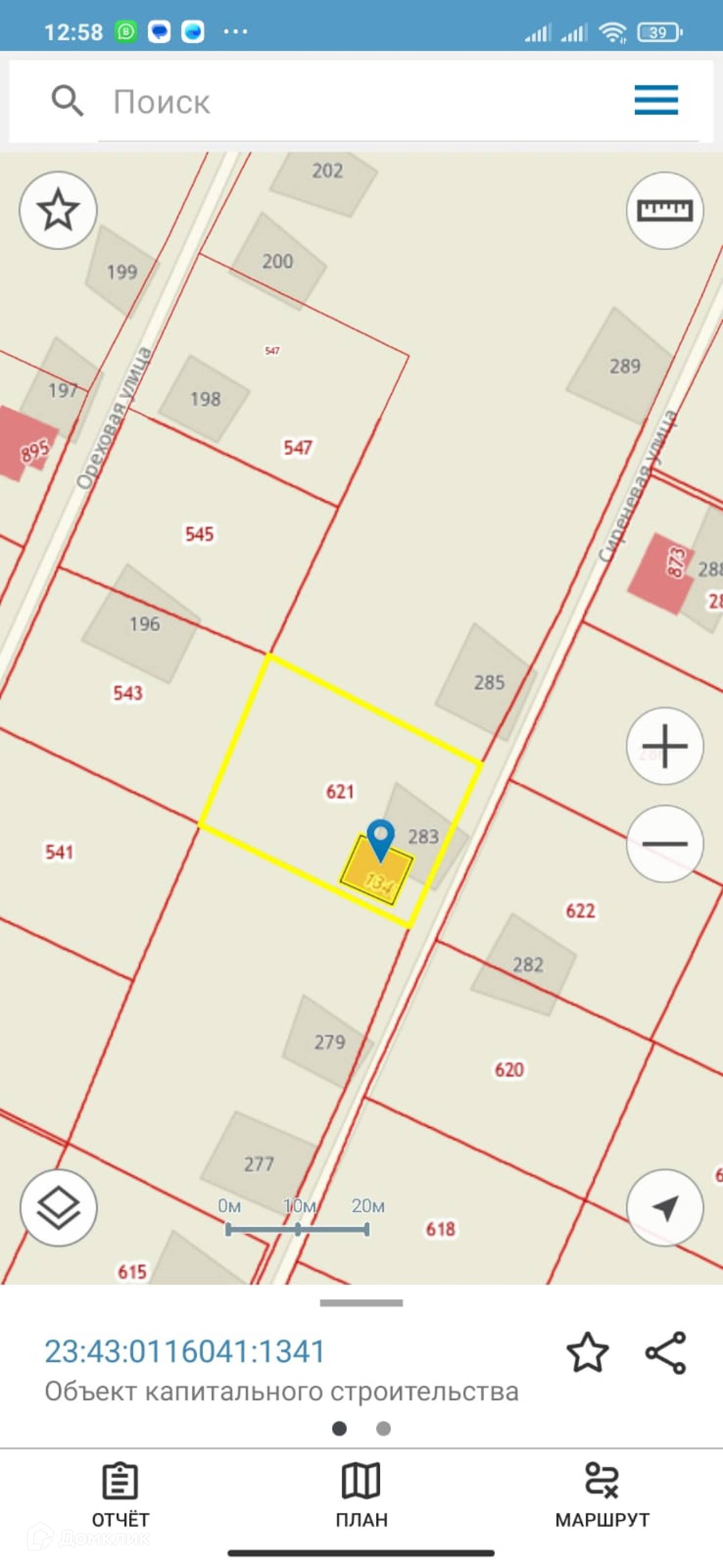Select parcel 622 on the map

click(x=581, y=911)
